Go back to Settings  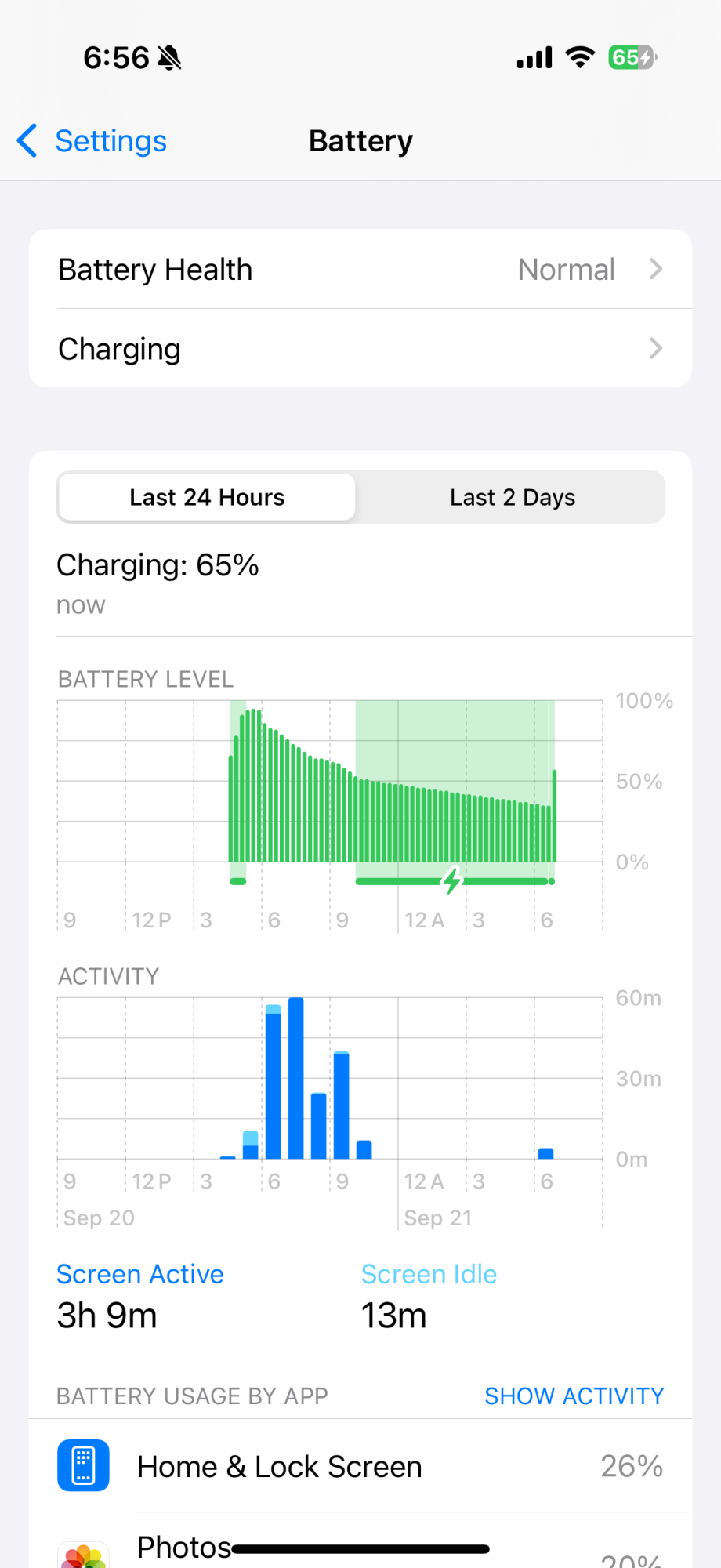[x=92, y=141]
